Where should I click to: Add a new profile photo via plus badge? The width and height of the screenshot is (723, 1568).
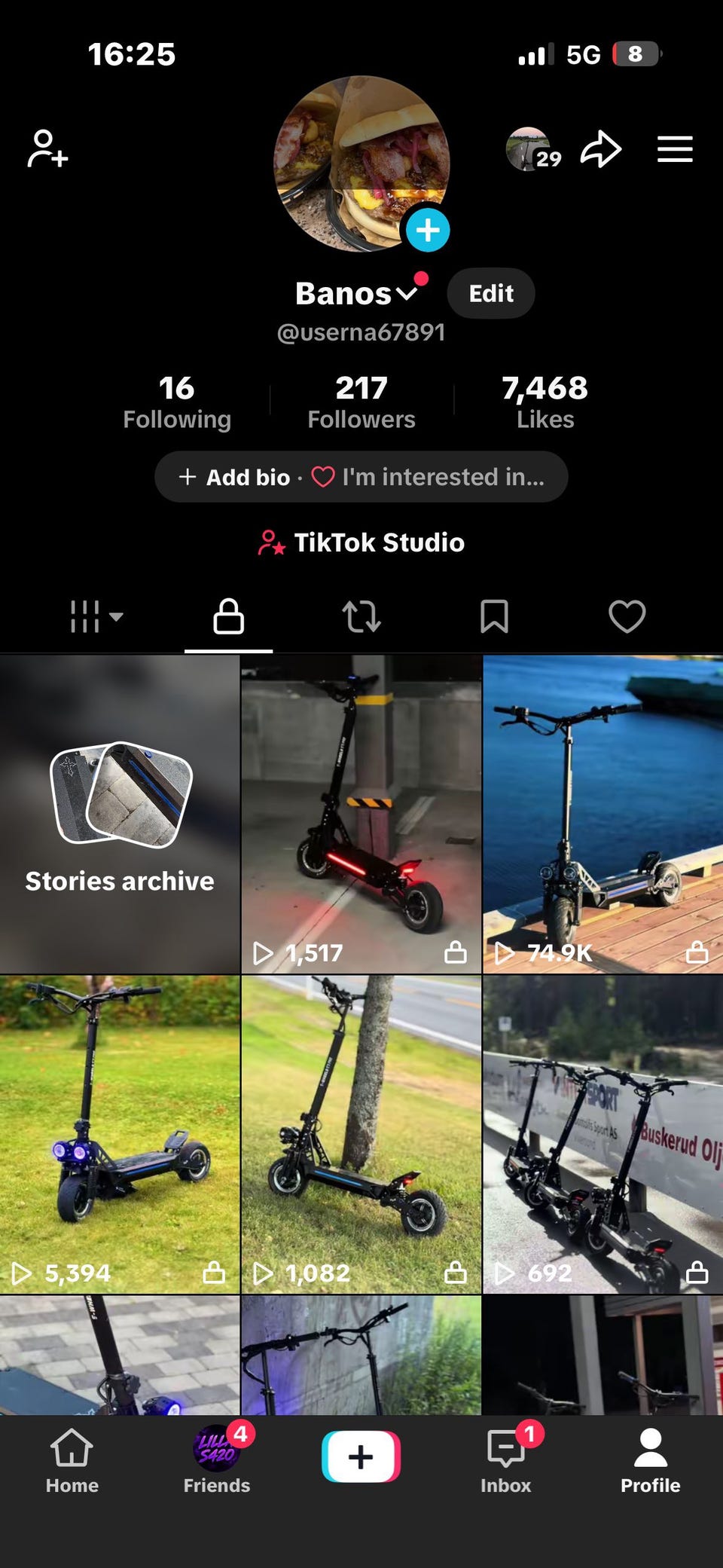point(428,230)
